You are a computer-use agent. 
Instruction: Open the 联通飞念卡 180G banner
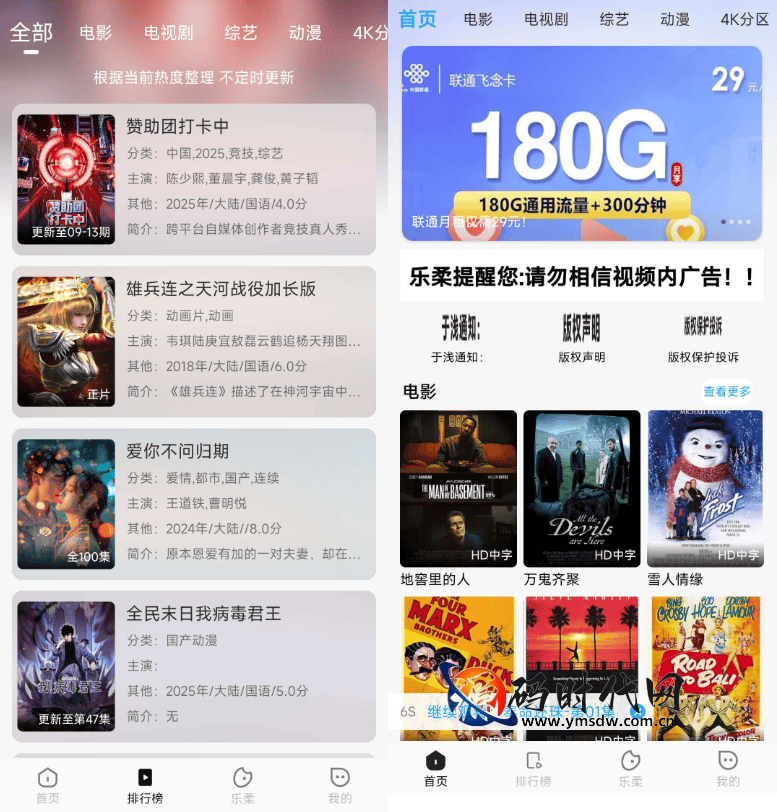pos(582,143)
